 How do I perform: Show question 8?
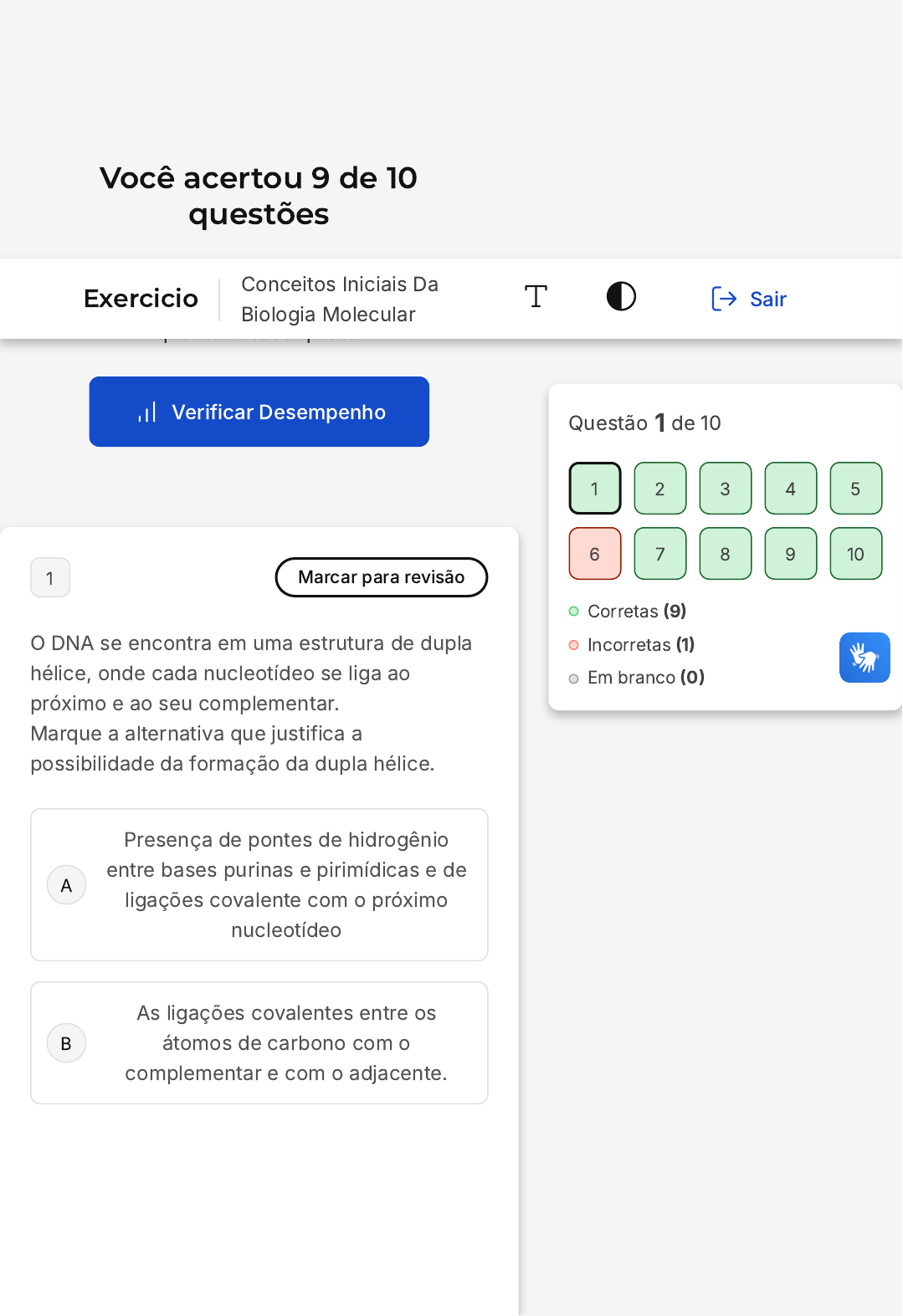click(x=725, y=554)
